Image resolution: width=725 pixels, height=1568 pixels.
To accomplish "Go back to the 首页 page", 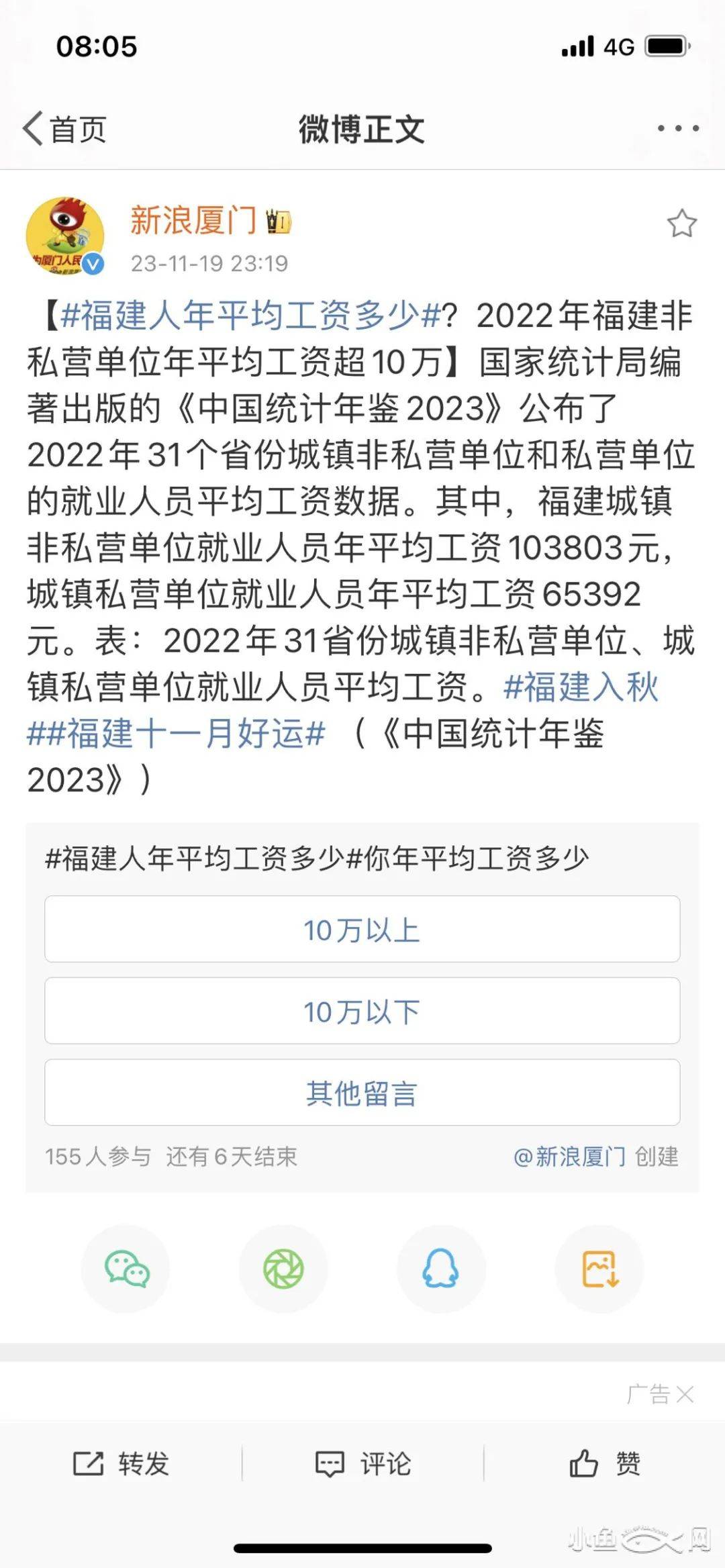I will 65,129.
